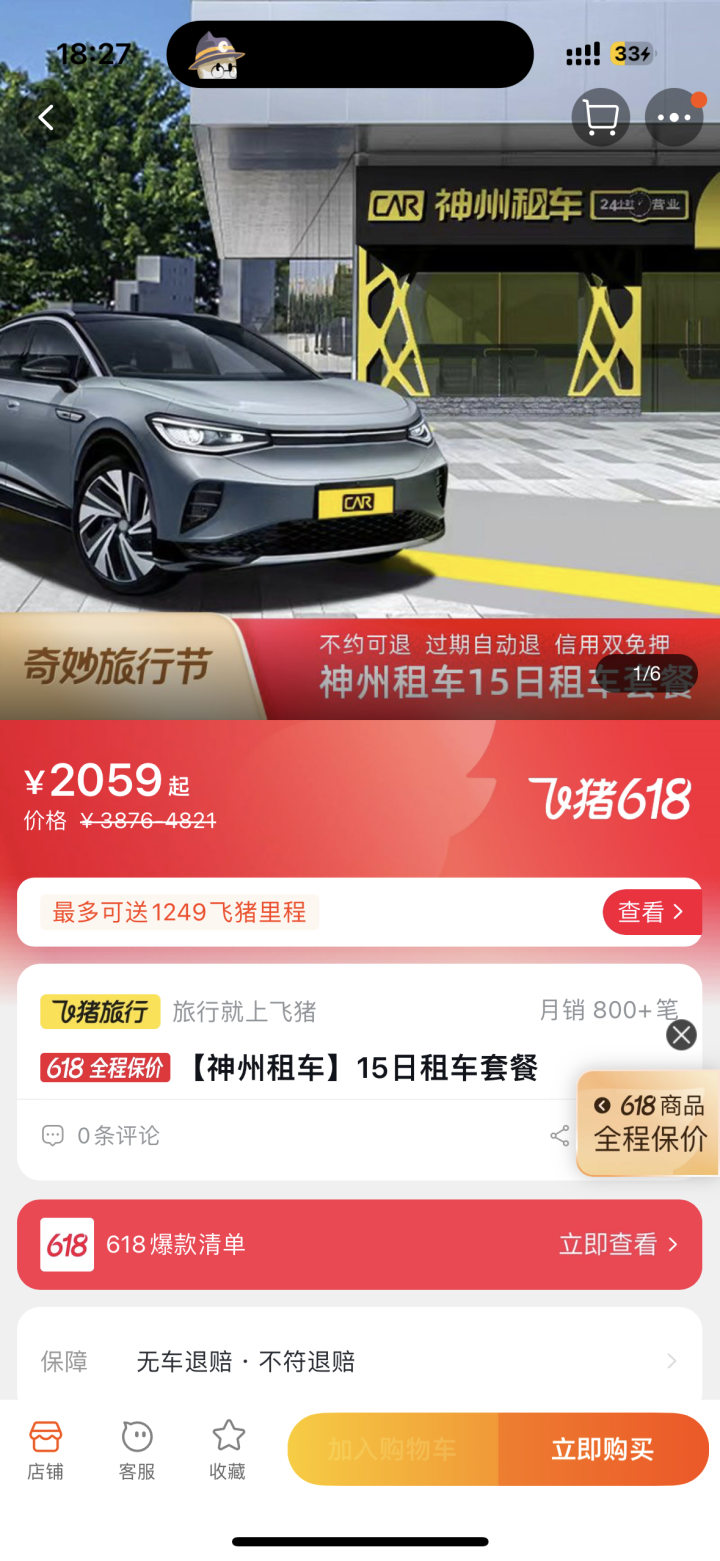
Task: Open the shopping cart icon
Action: click(x=600, y=118)
